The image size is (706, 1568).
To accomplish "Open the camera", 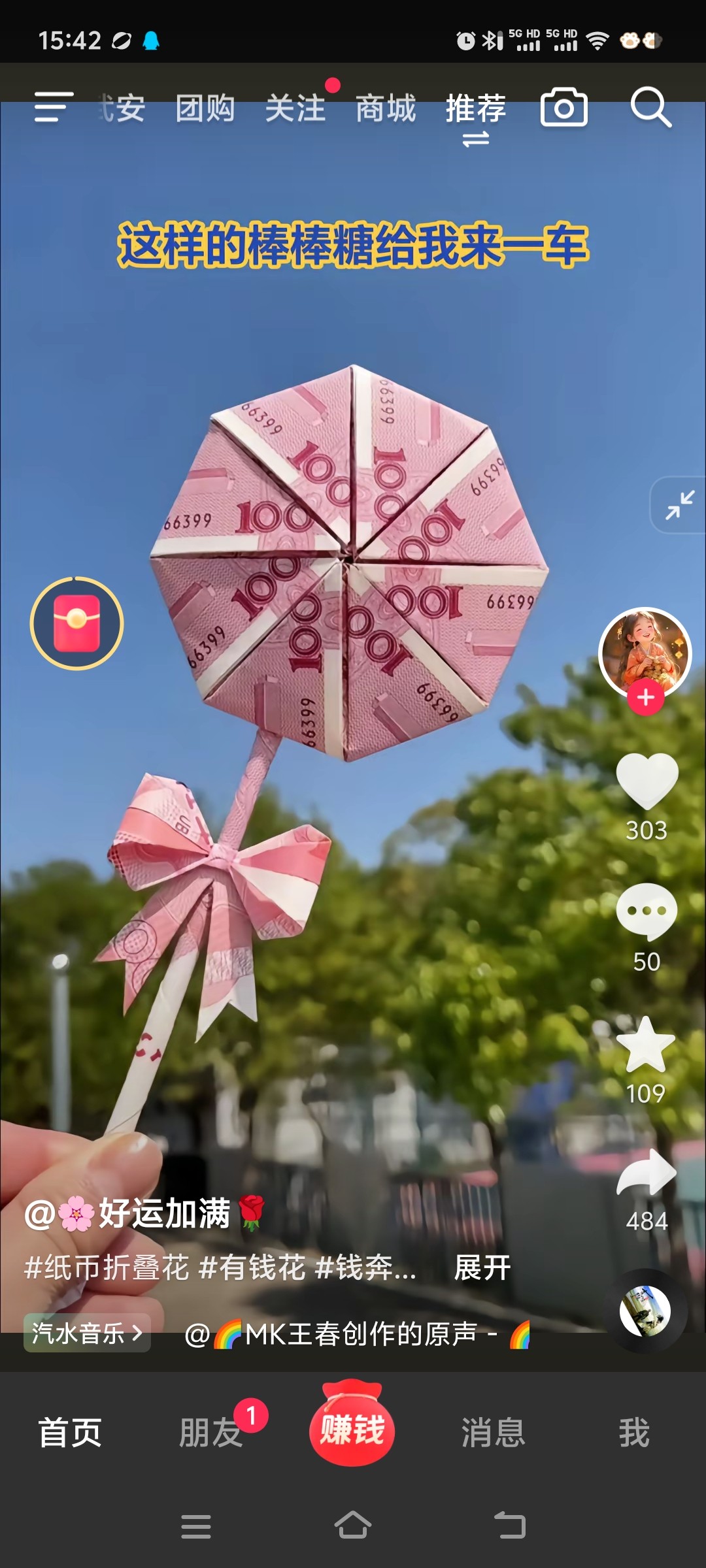I will 563,107.
